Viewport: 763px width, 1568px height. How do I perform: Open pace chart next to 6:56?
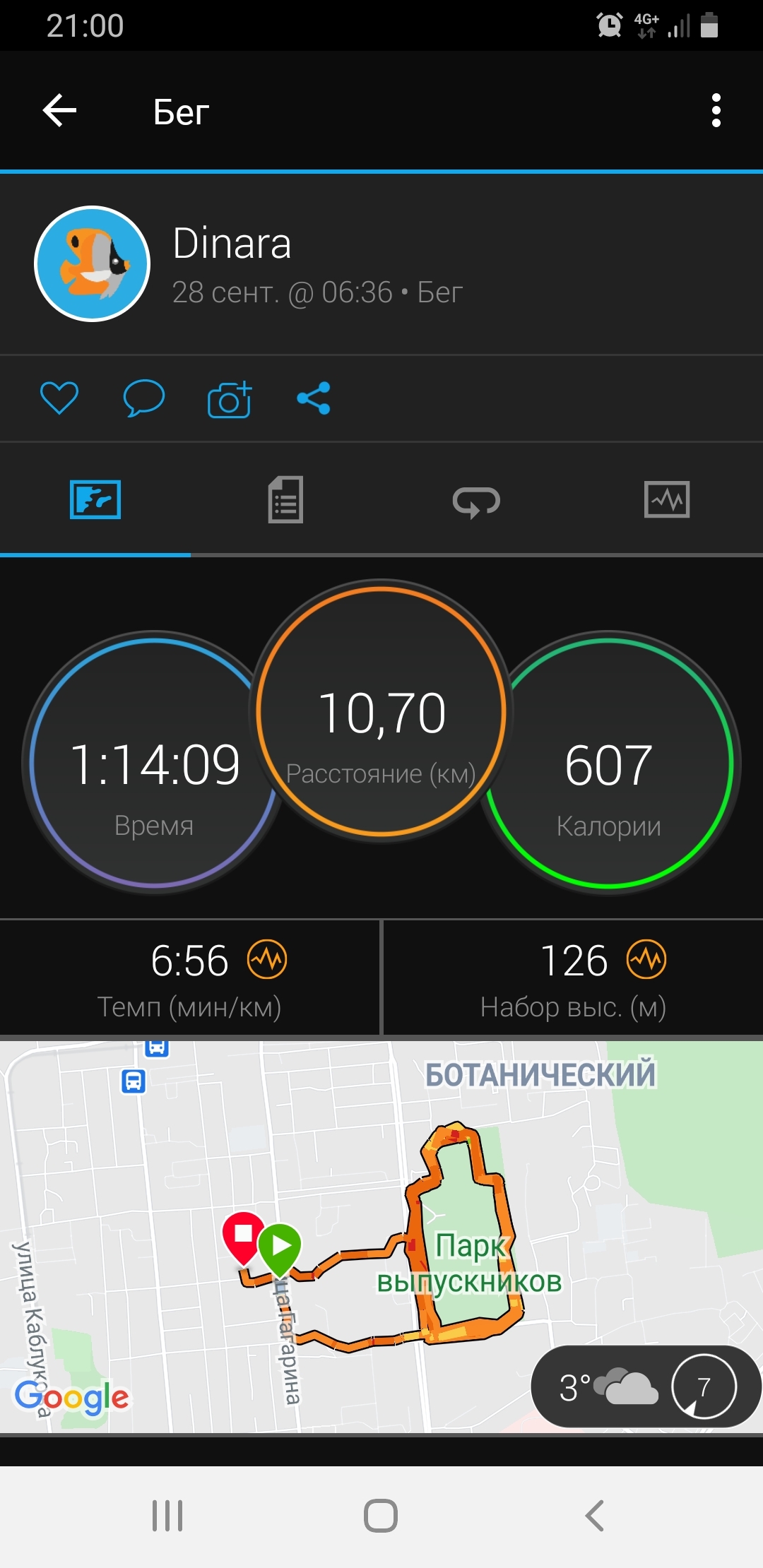(x=267, y=960)
